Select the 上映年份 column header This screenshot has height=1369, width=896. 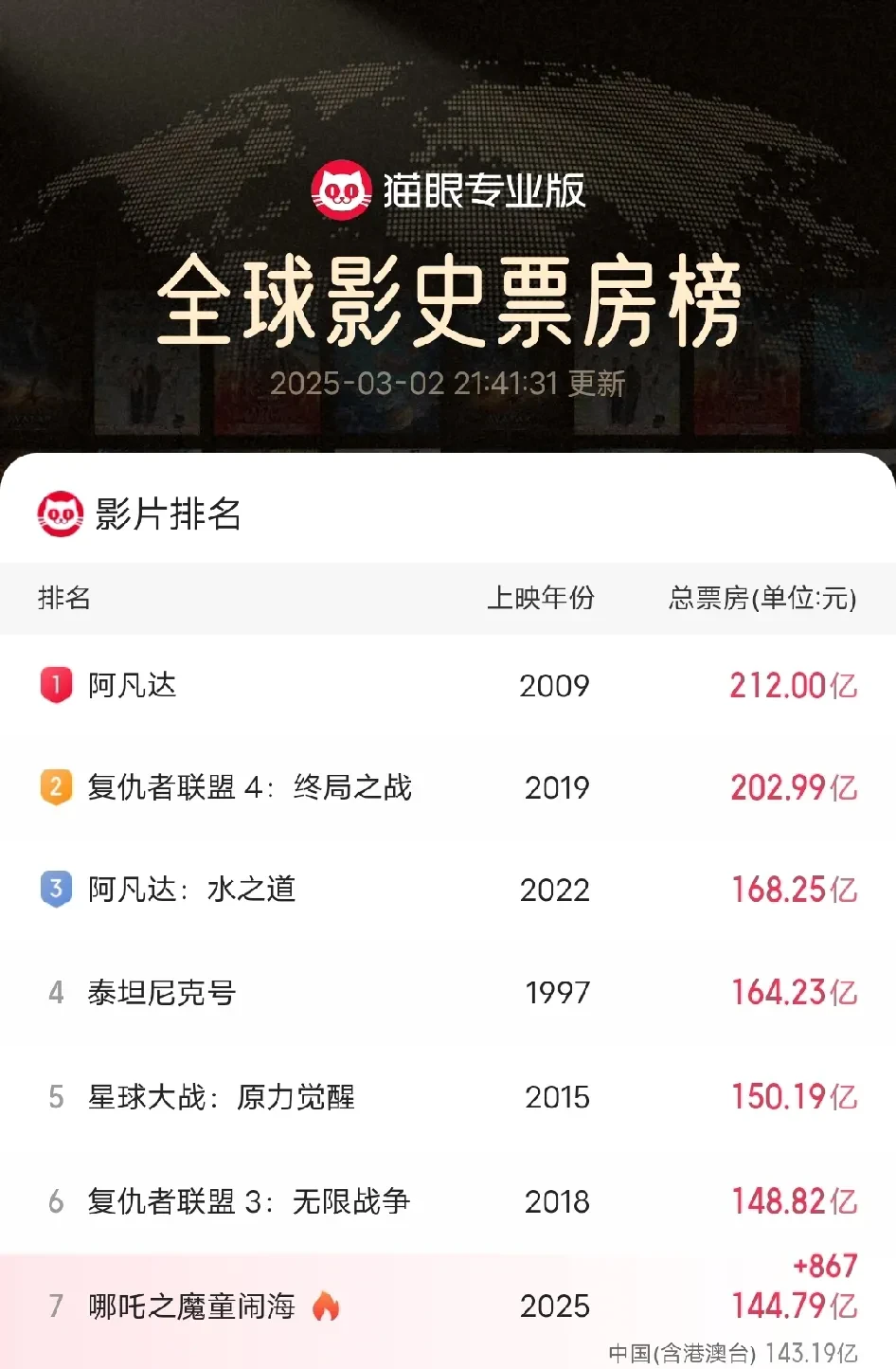(541, 599)
